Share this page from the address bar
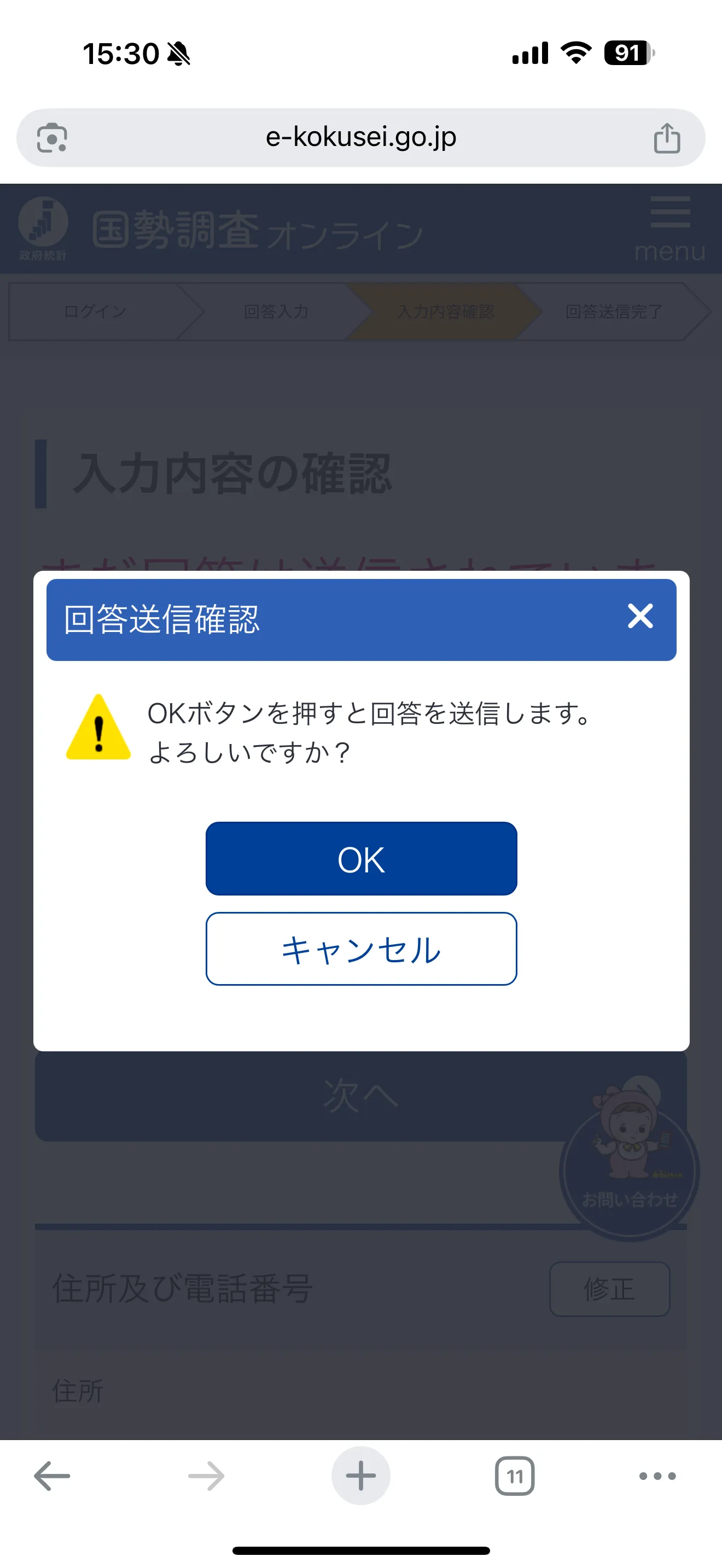 pos(667,138)
